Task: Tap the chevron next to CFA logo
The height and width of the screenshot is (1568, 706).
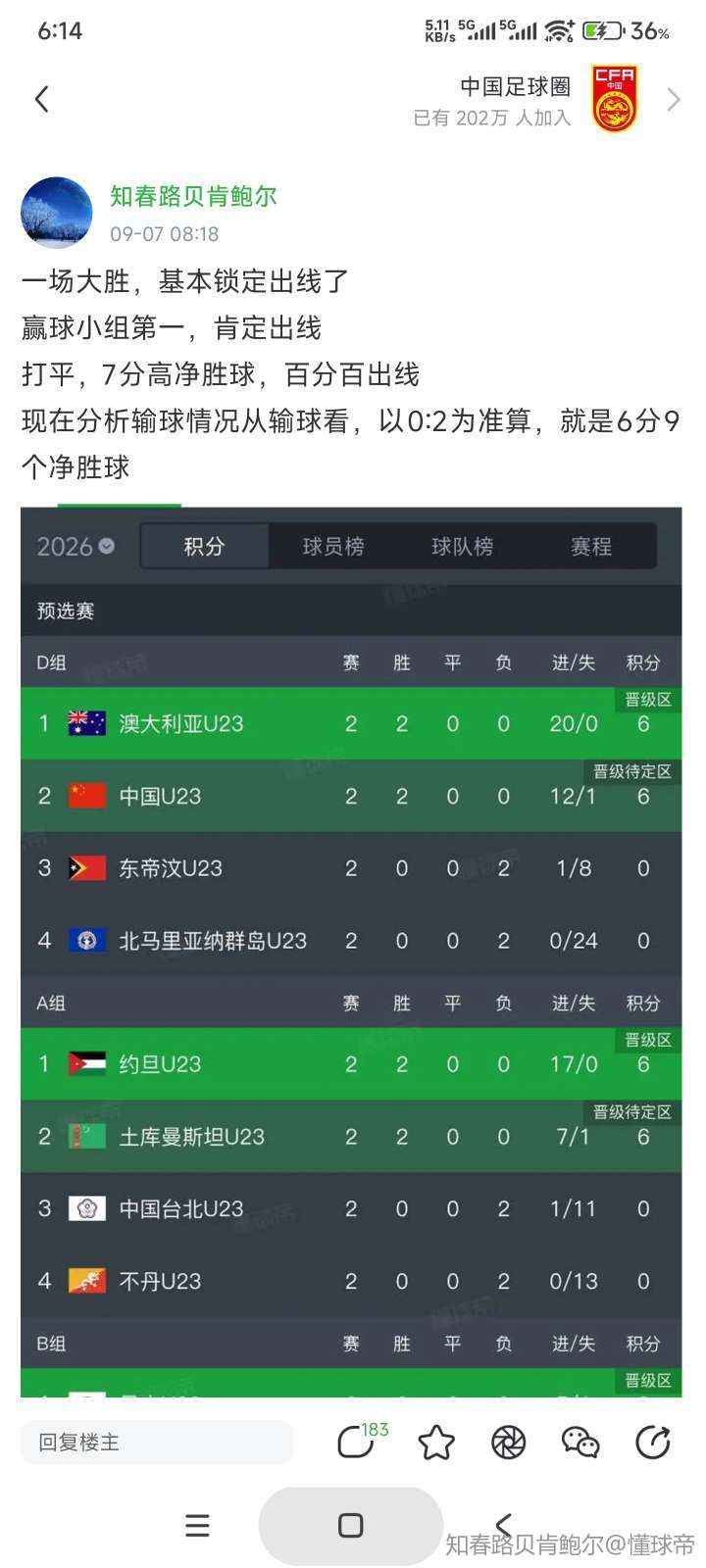Action: coord(674,99)
